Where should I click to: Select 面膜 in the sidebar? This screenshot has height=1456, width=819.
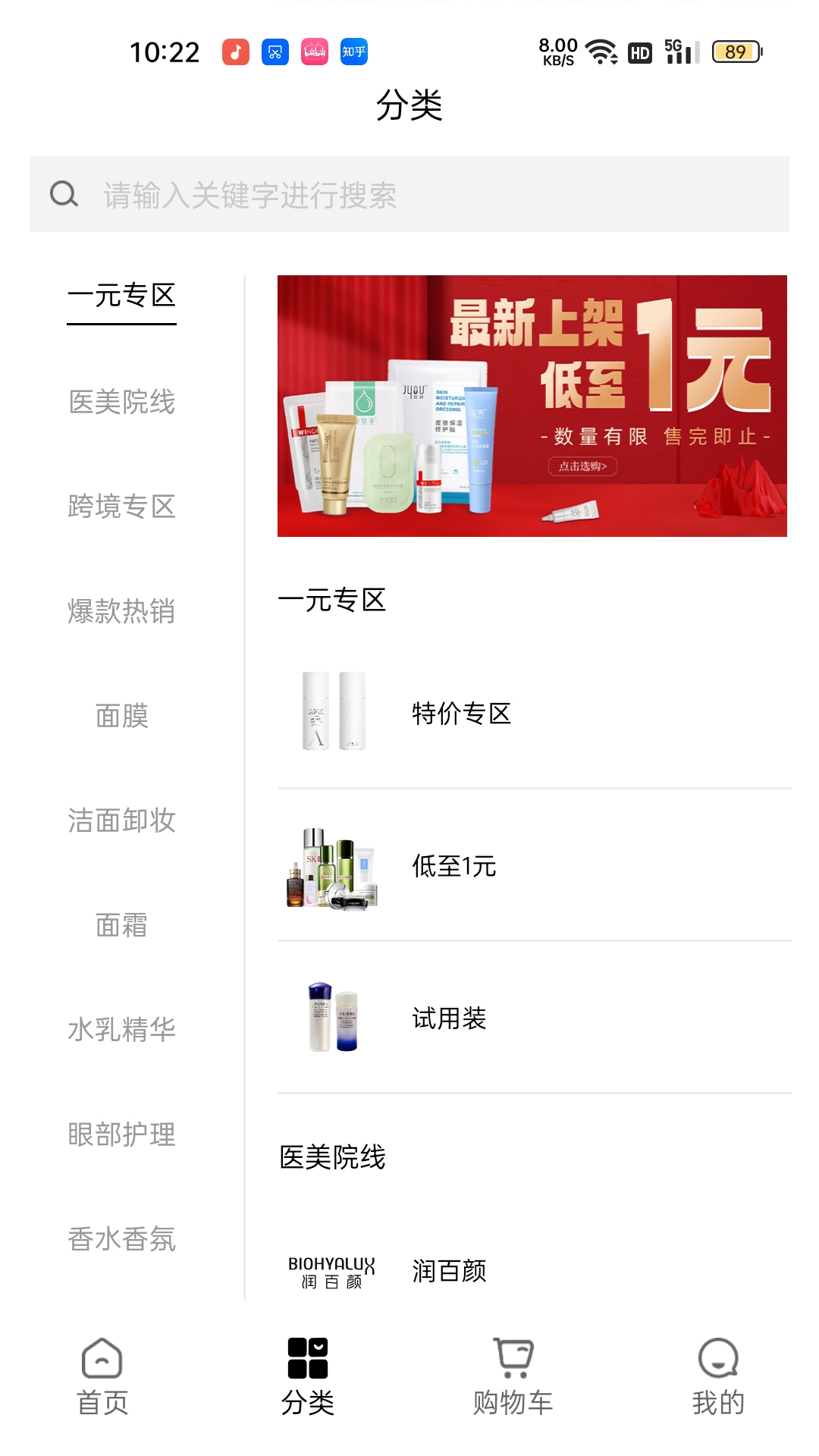tap(122, 717)
